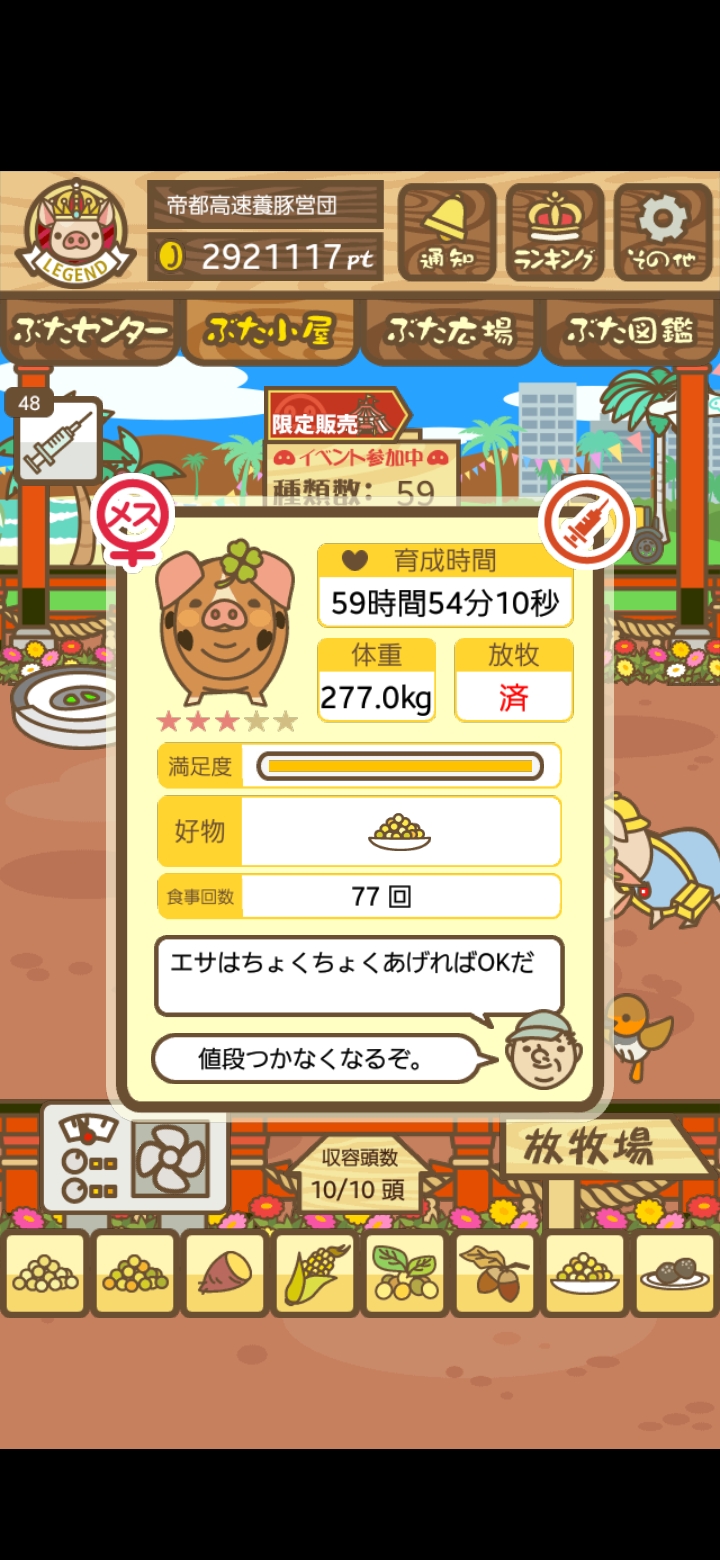Switch to ぶた図鑑 tab
This screenshot has height=1560, width=720.
coord(630,331)
